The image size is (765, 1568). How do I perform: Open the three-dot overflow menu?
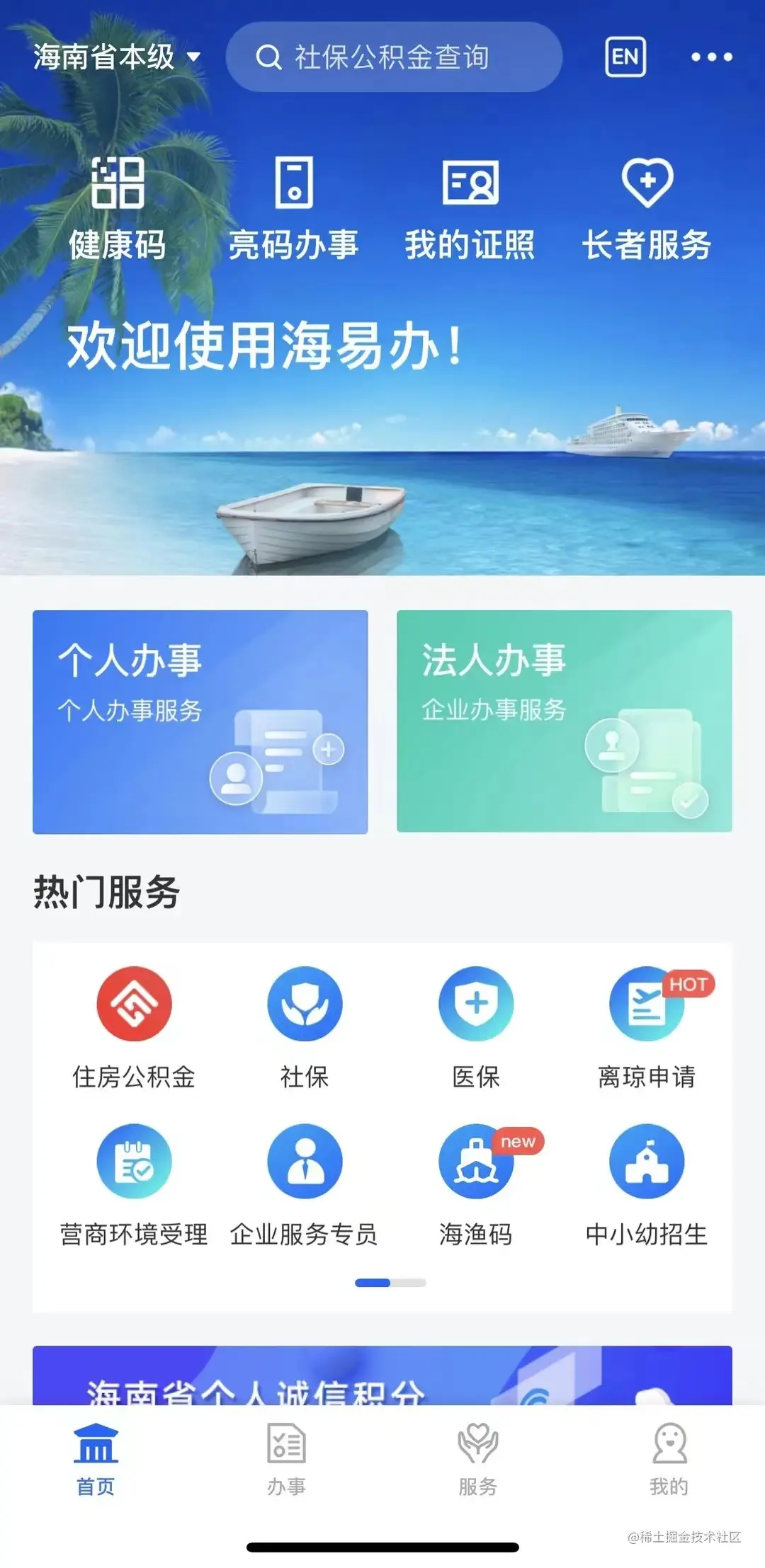(x=711, y=57)
